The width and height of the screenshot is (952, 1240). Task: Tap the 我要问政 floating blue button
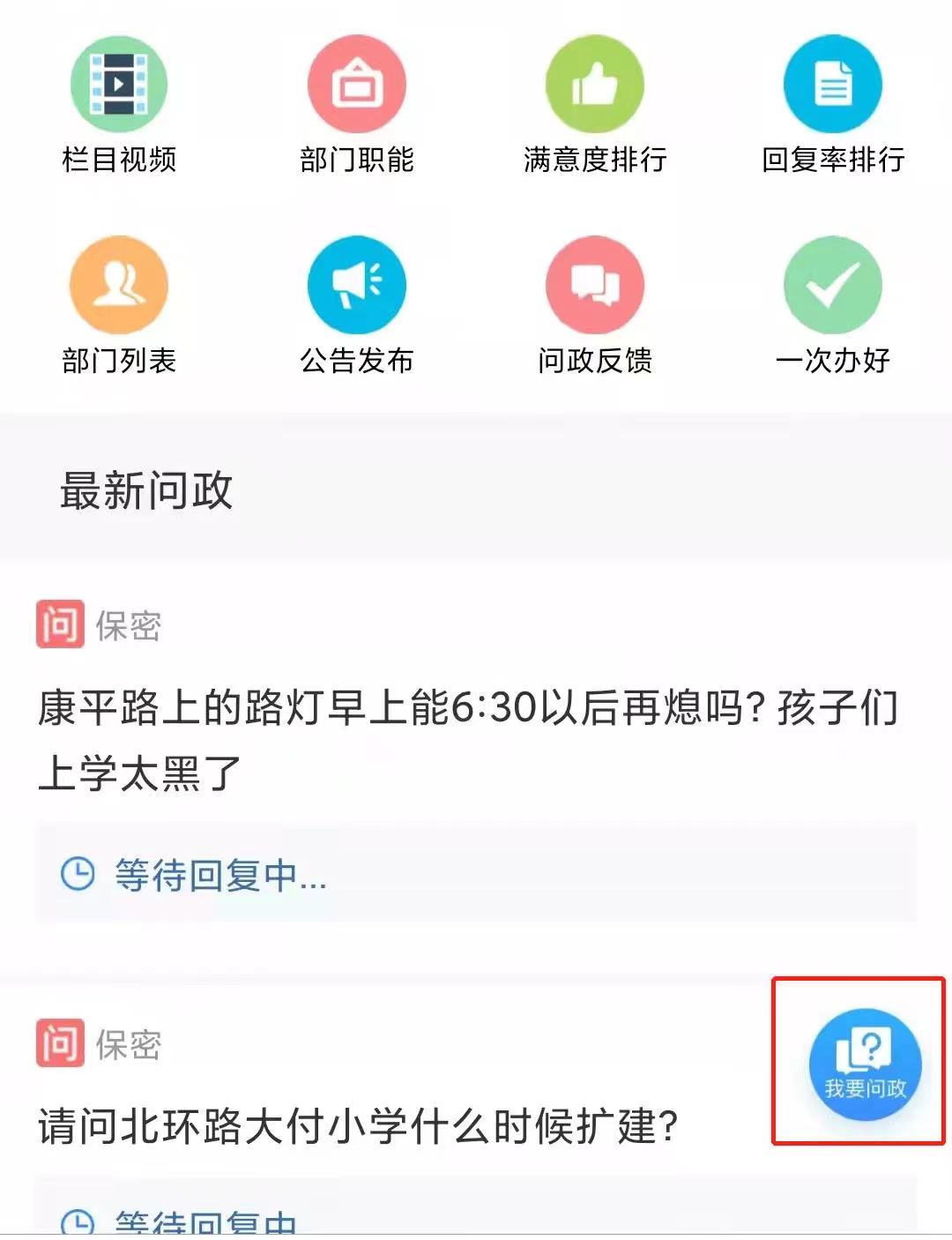866,1064
